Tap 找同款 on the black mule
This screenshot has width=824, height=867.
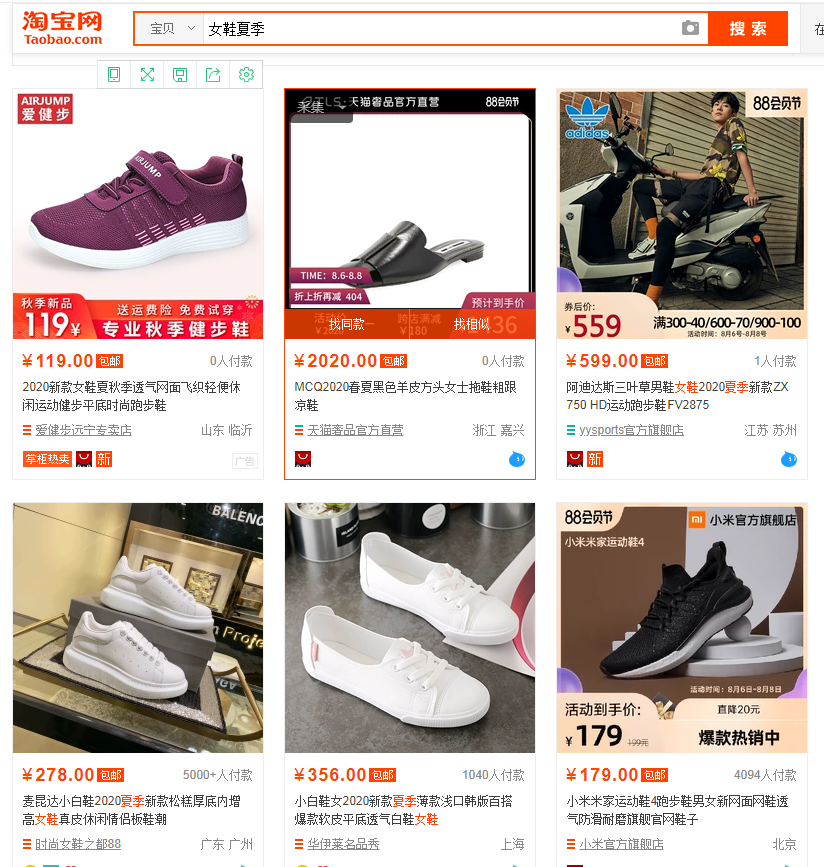tap(347, 324)
